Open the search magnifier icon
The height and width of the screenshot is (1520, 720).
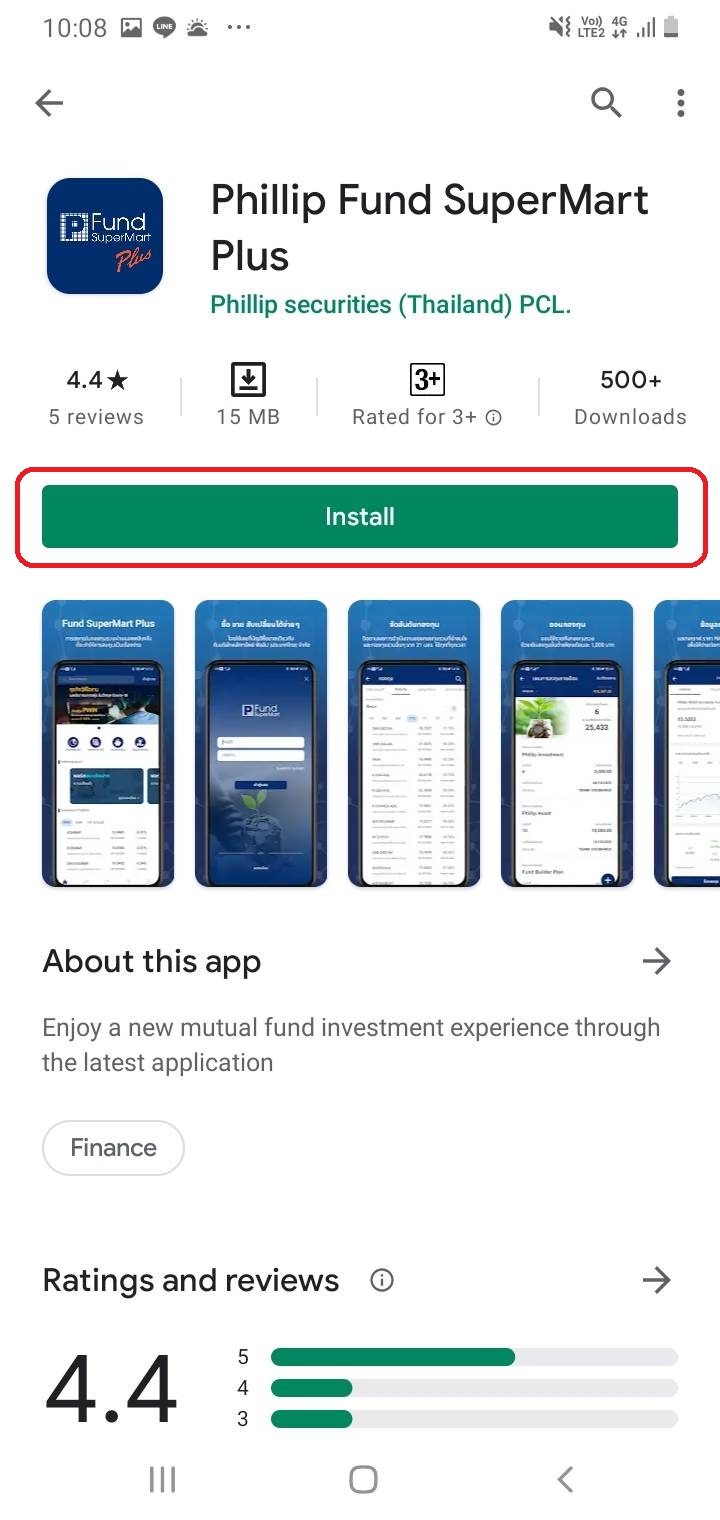pos(606,102)
